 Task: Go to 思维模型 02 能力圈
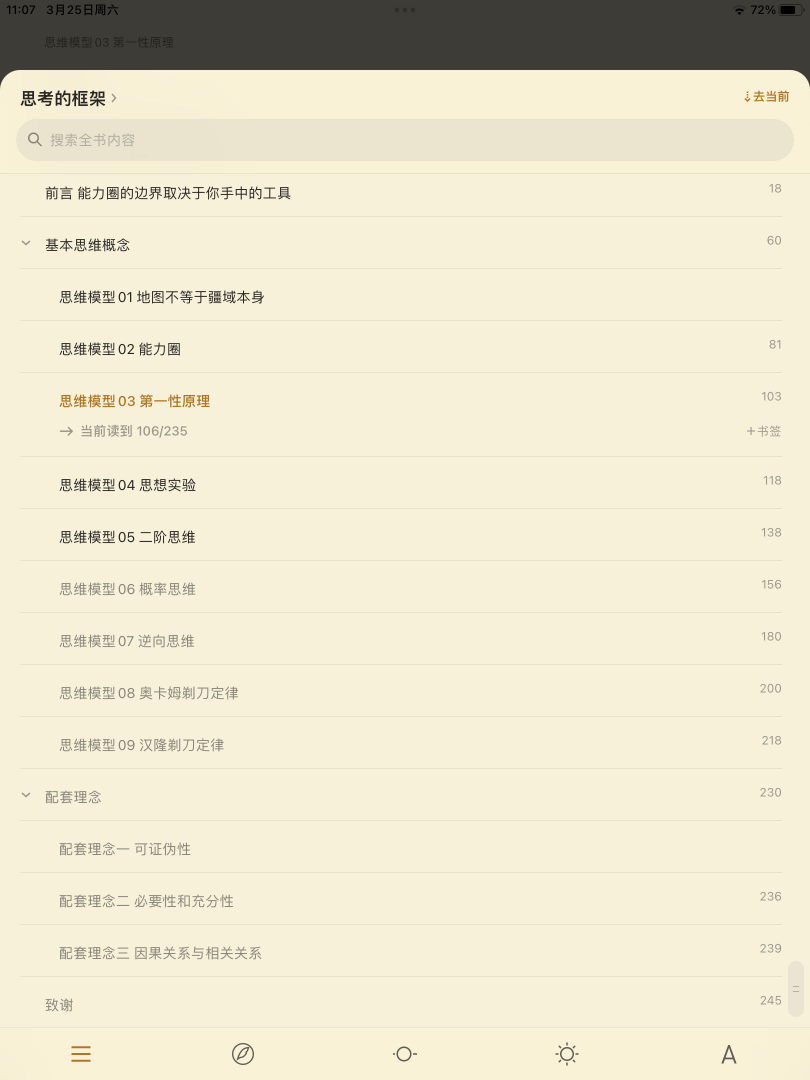coord(120,349)
